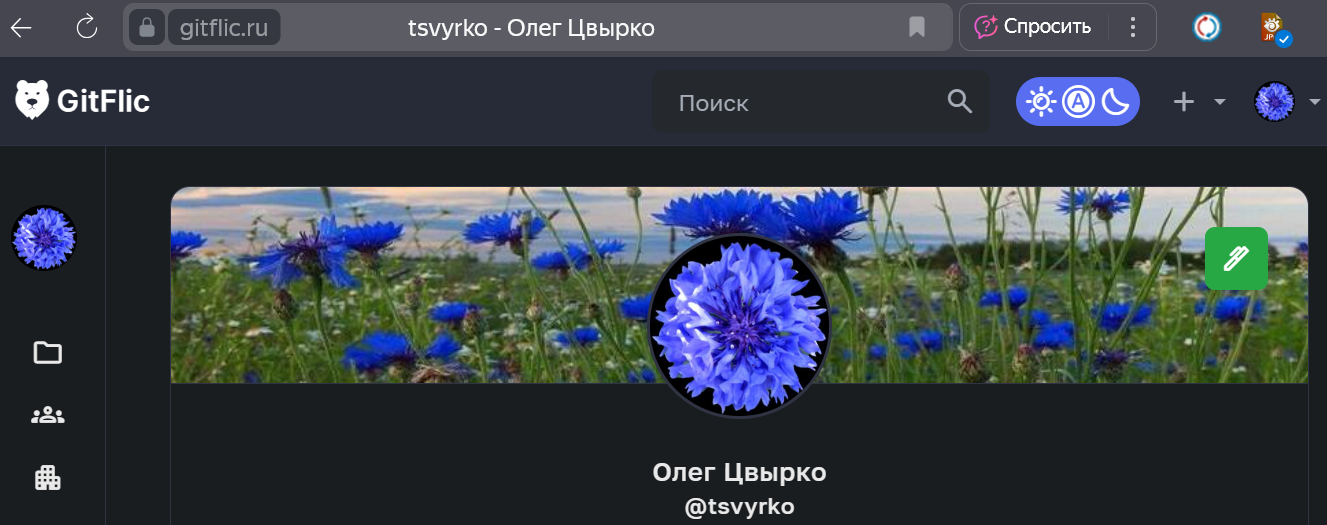
Task: Open the projects folder in sidebar
Action: click(47, 352)
